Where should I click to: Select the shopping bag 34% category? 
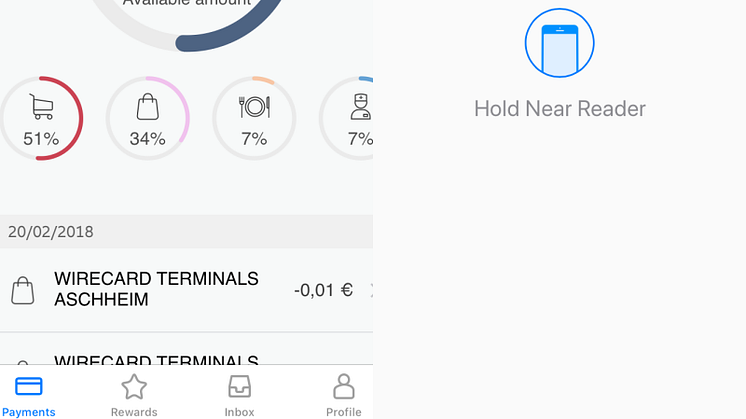click(147, 118)
